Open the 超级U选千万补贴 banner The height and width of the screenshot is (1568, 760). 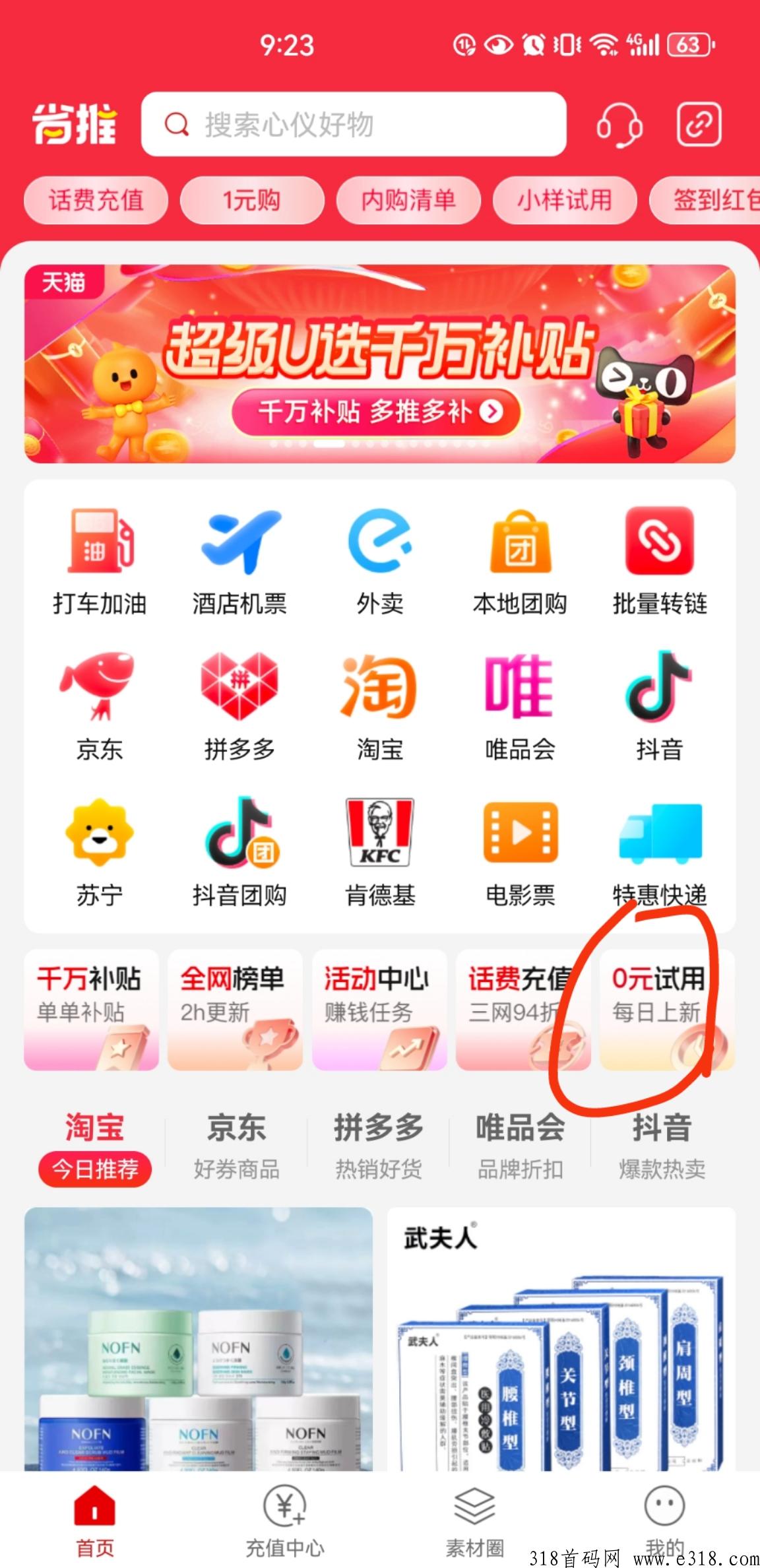pyautogui.click(x=380, y=364)
